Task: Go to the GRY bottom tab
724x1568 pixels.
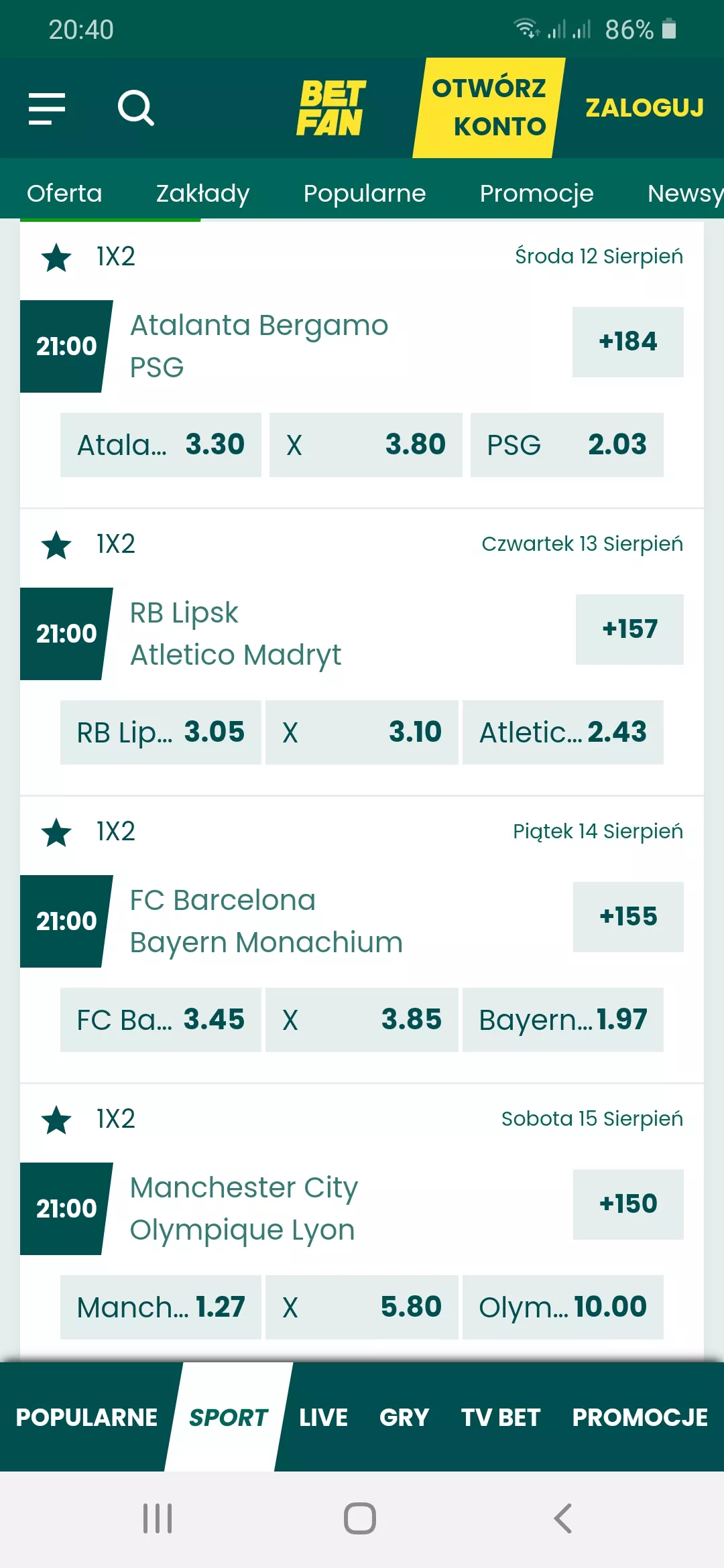Action: (404, 1417)
